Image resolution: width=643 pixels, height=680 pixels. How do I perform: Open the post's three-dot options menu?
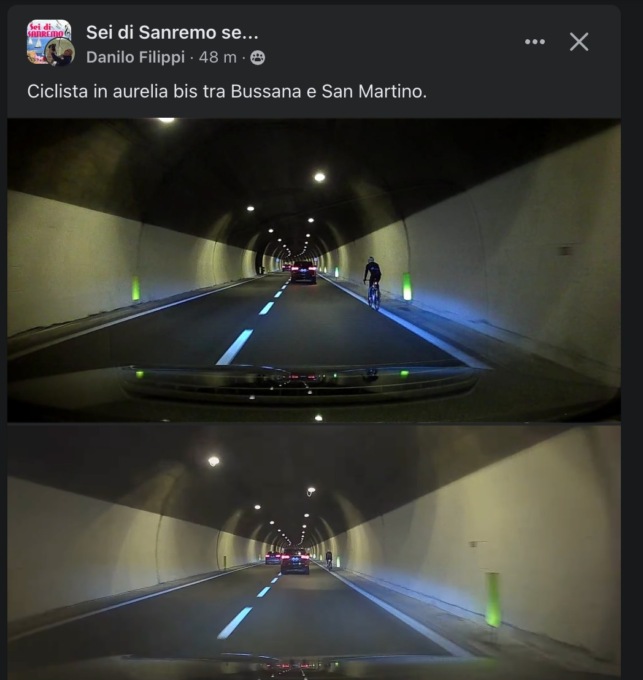535,42
